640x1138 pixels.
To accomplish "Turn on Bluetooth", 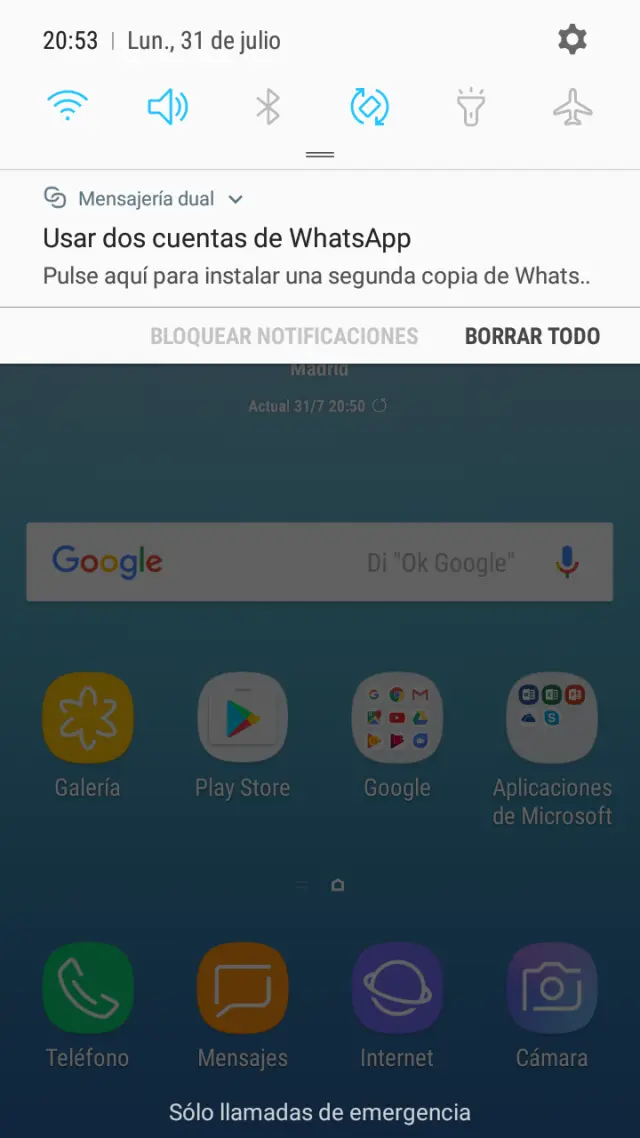I will pos(268,106).
